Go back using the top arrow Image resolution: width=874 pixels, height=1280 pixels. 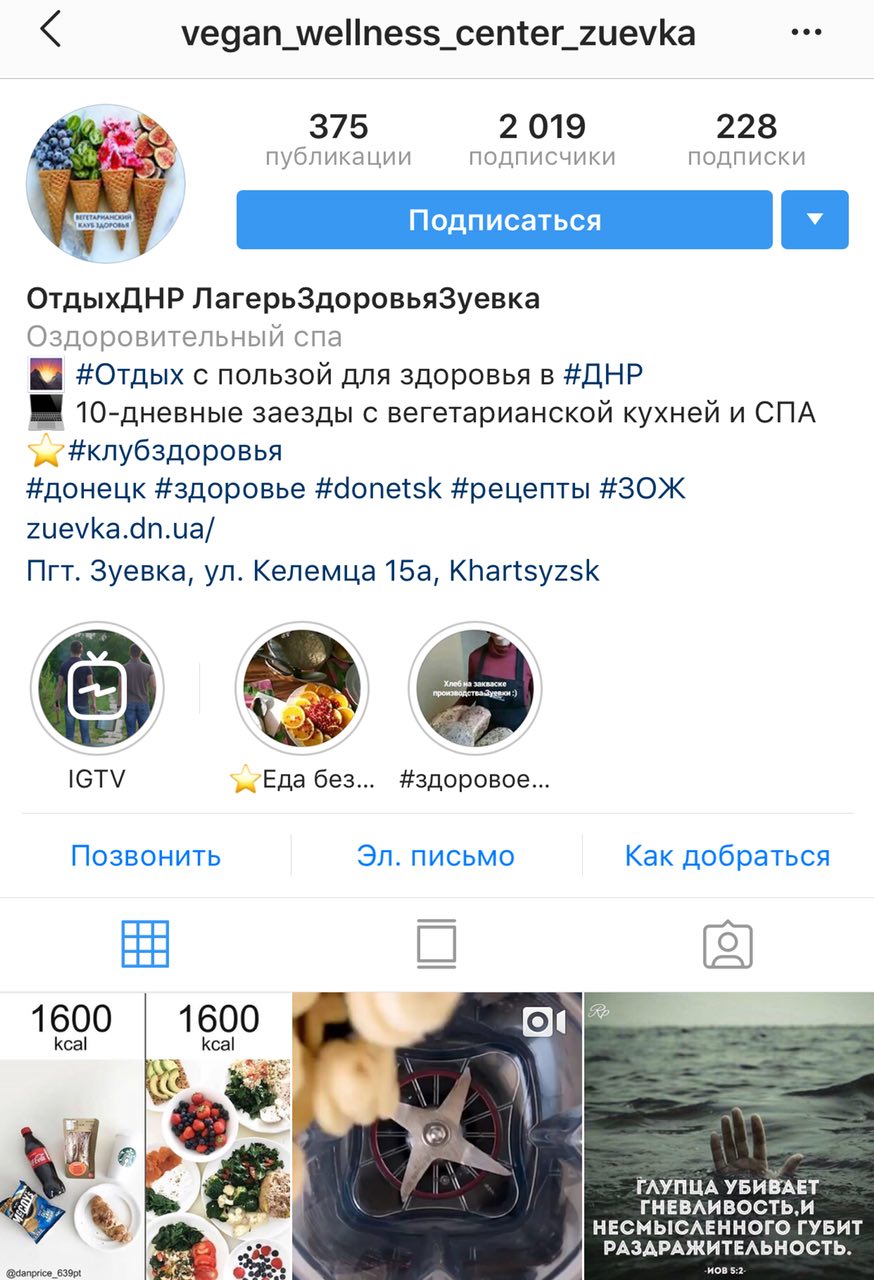pyautogui.click(x=50, y=32)
